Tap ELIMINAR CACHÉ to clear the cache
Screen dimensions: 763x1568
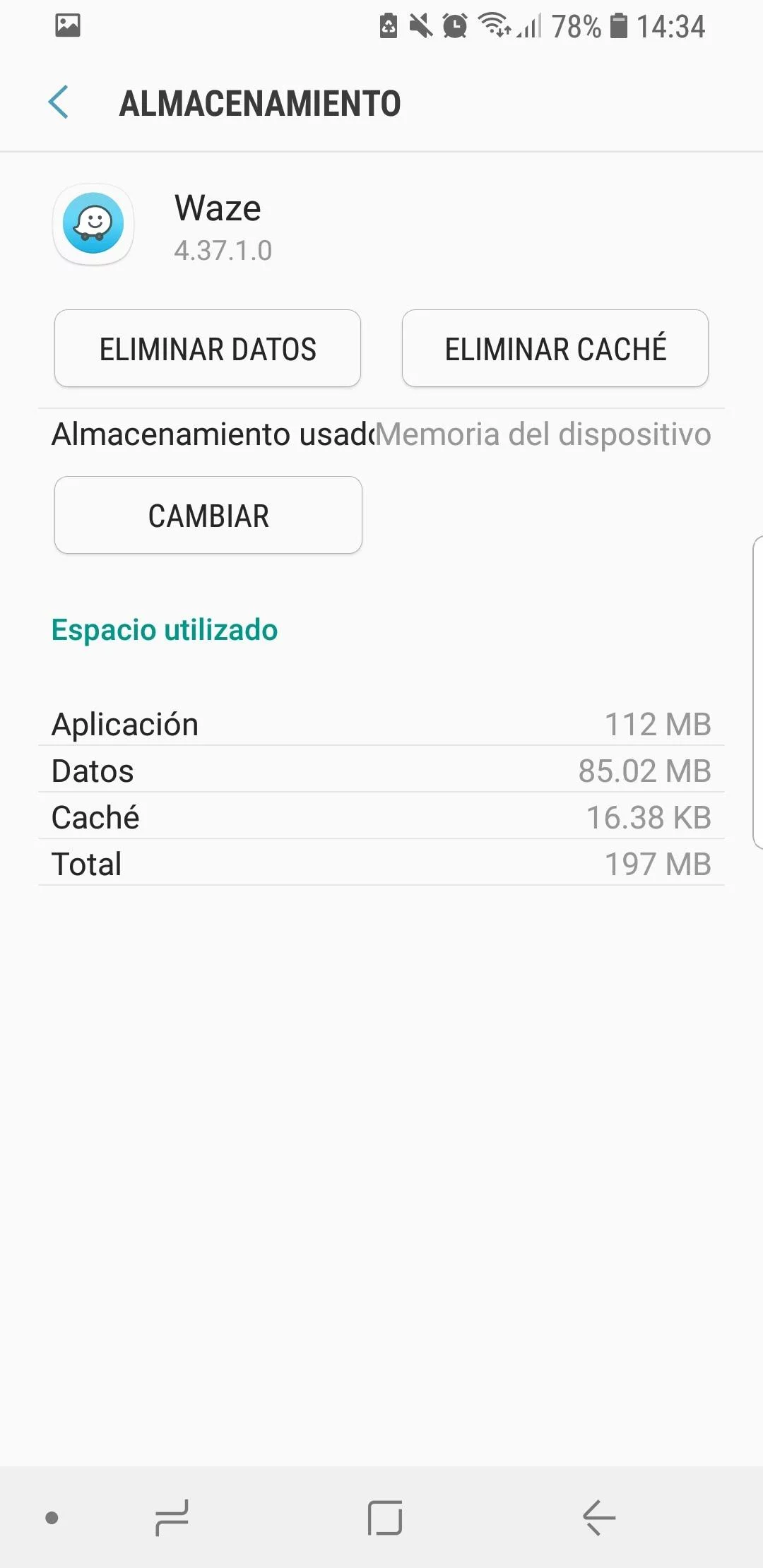[x=555, y=348]
